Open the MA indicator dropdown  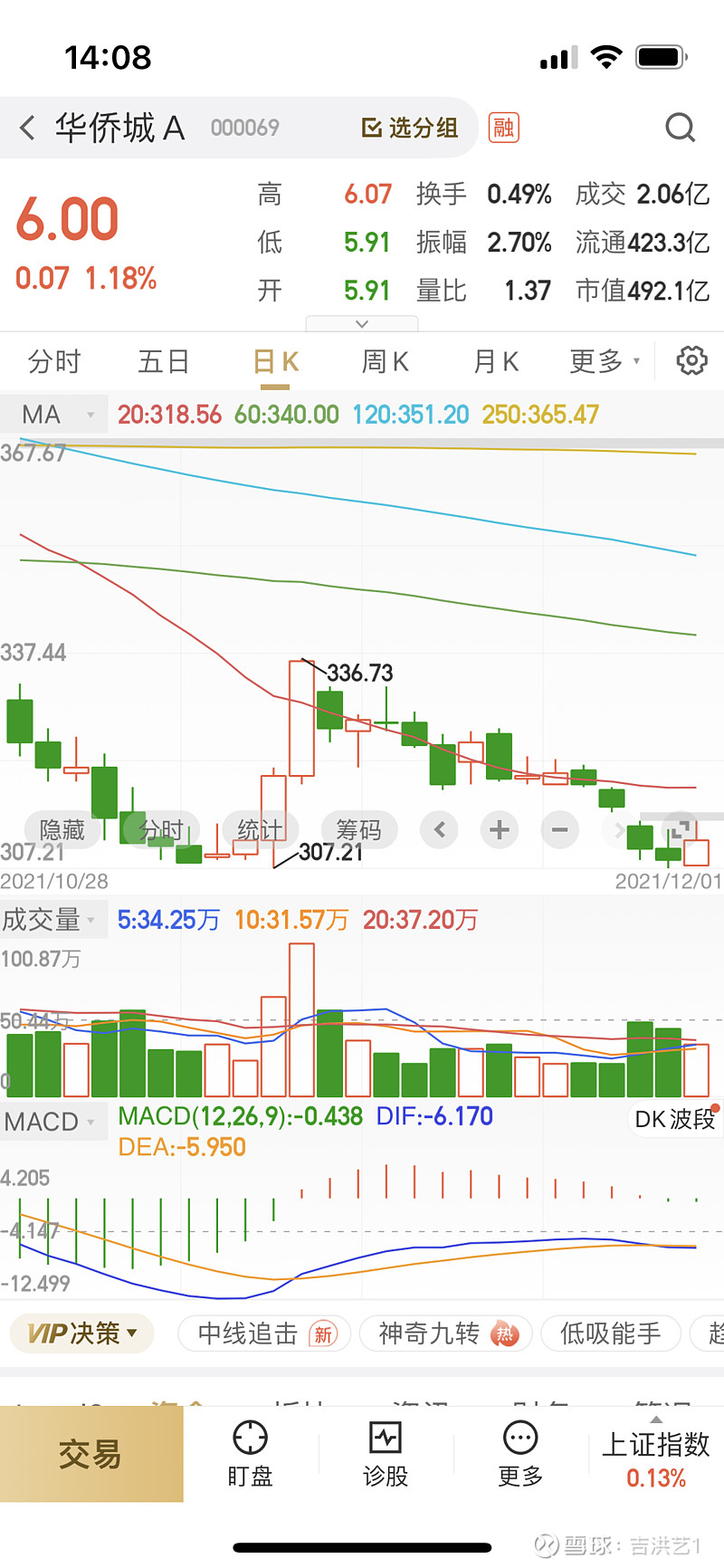click(x=54, y=415)
